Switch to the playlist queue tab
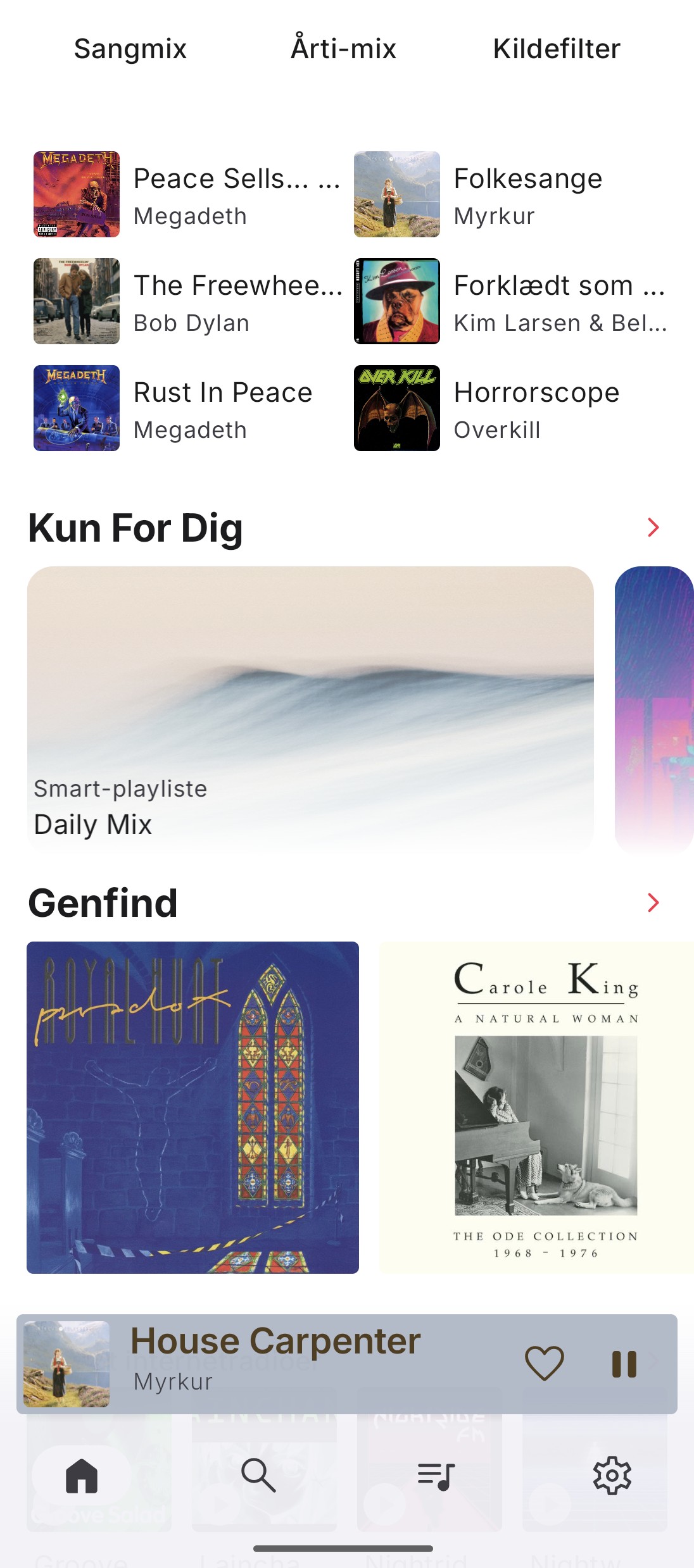 click(436, 1476)
